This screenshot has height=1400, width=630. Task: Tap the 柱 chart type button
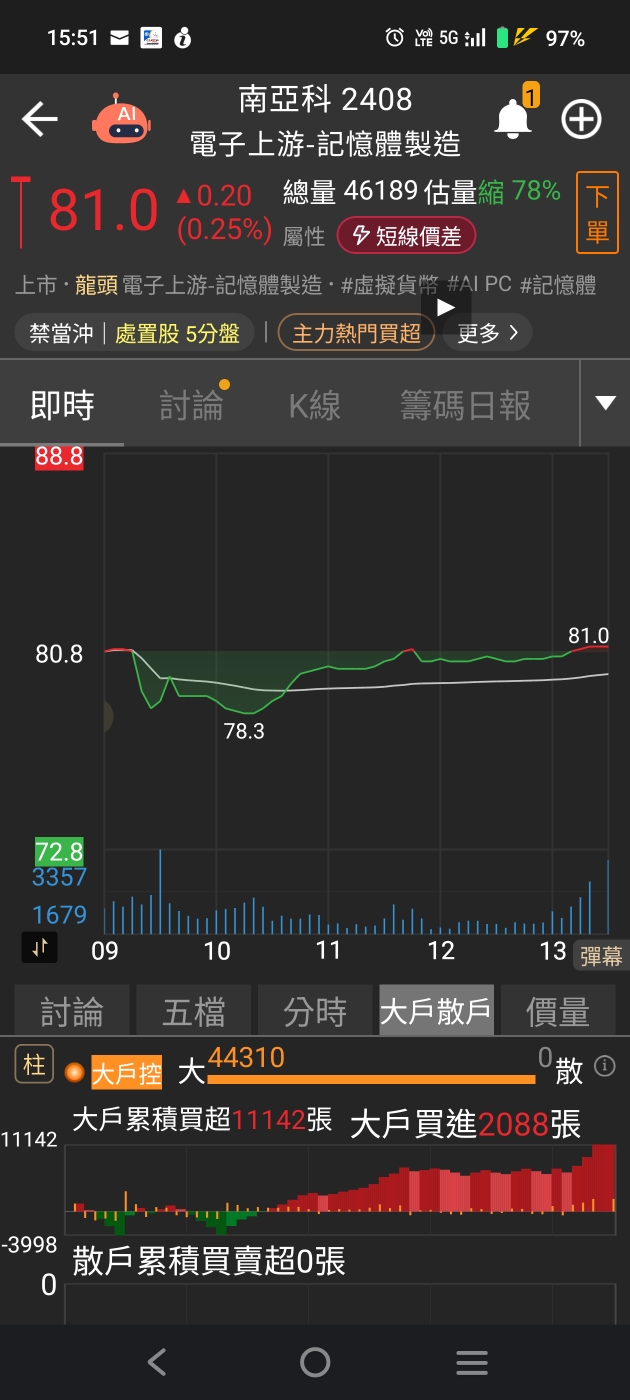click(x=34, y=1066)
